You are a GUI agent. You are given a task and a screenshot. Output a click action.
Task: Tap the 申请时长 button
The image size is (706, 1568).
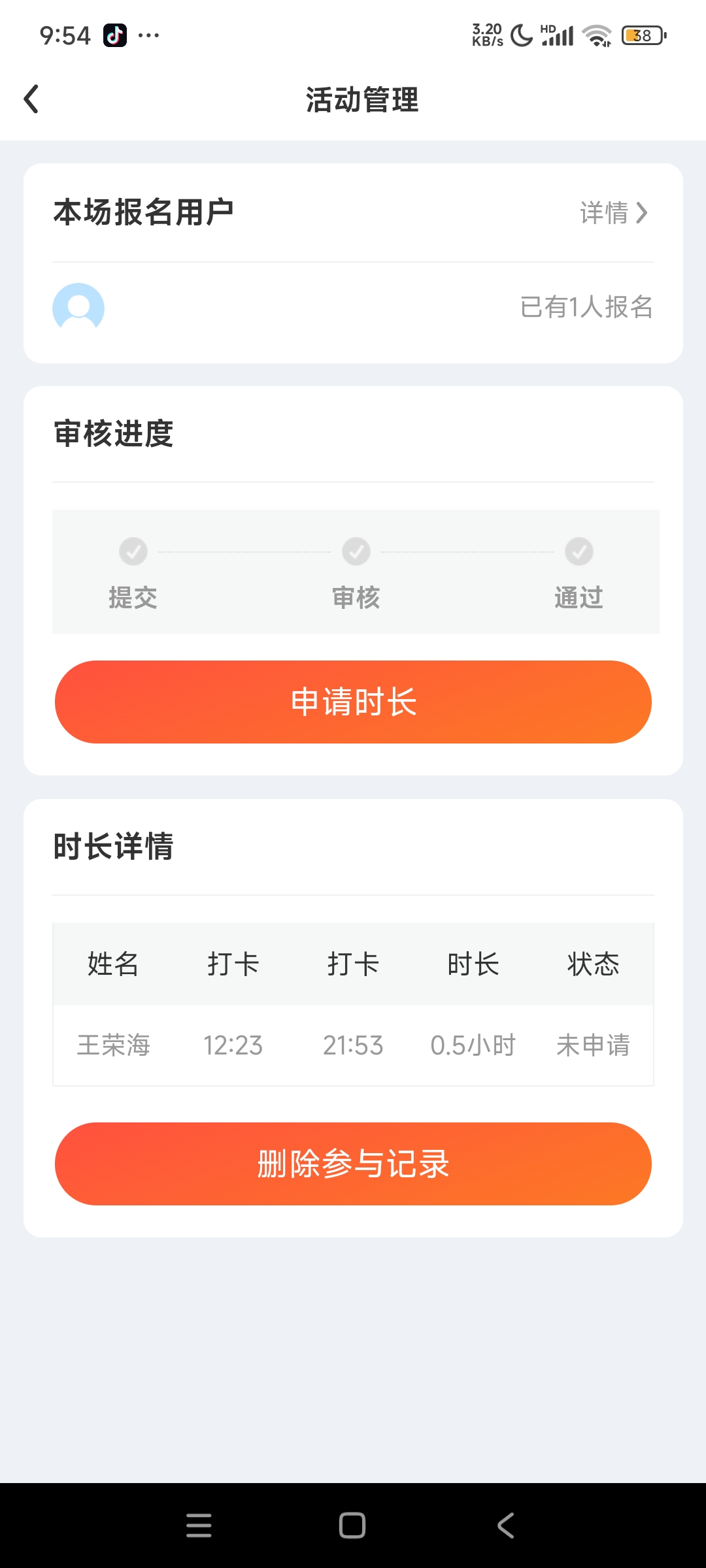click(x=353, y=702)
